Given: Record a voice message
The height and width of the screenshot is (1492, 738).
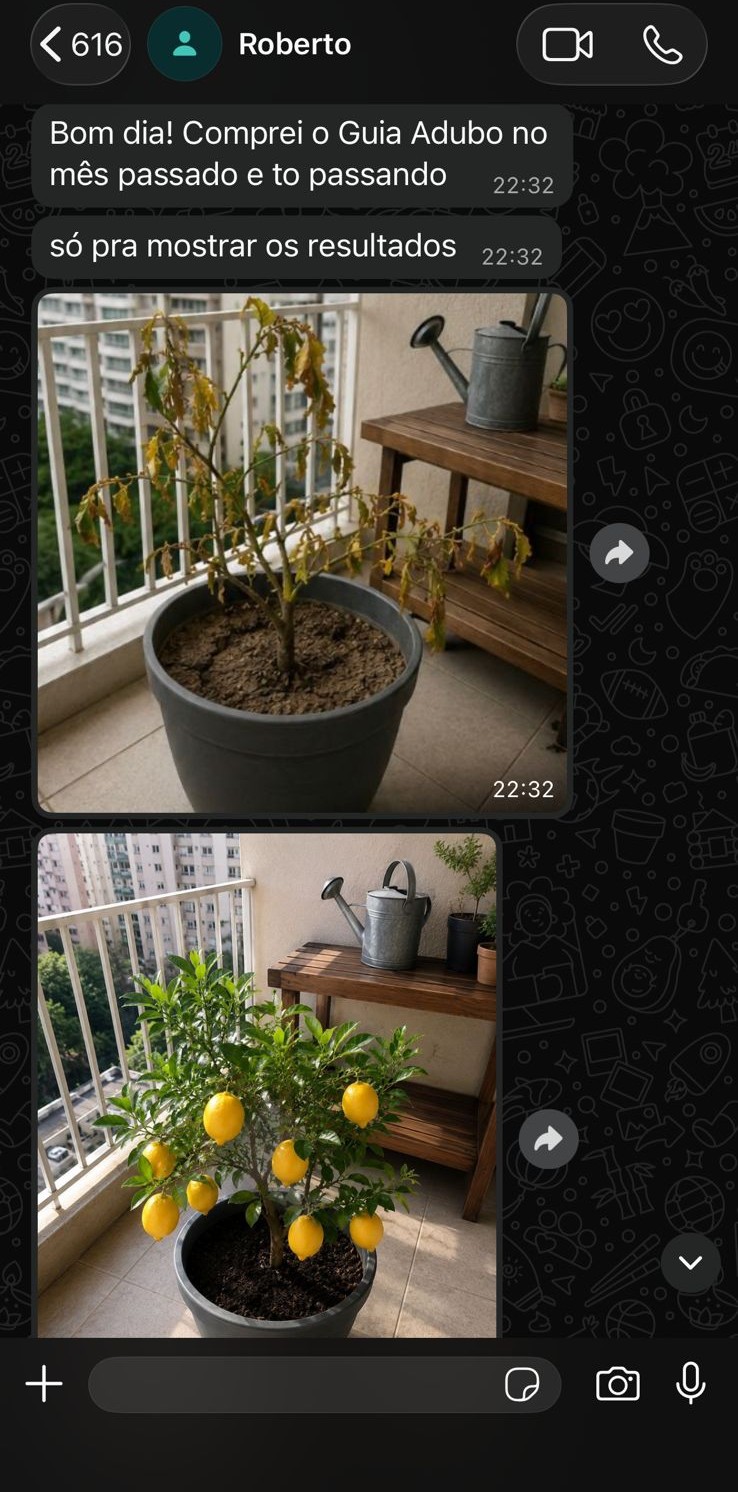Looking at the screenshot, I should [690, 1383].
